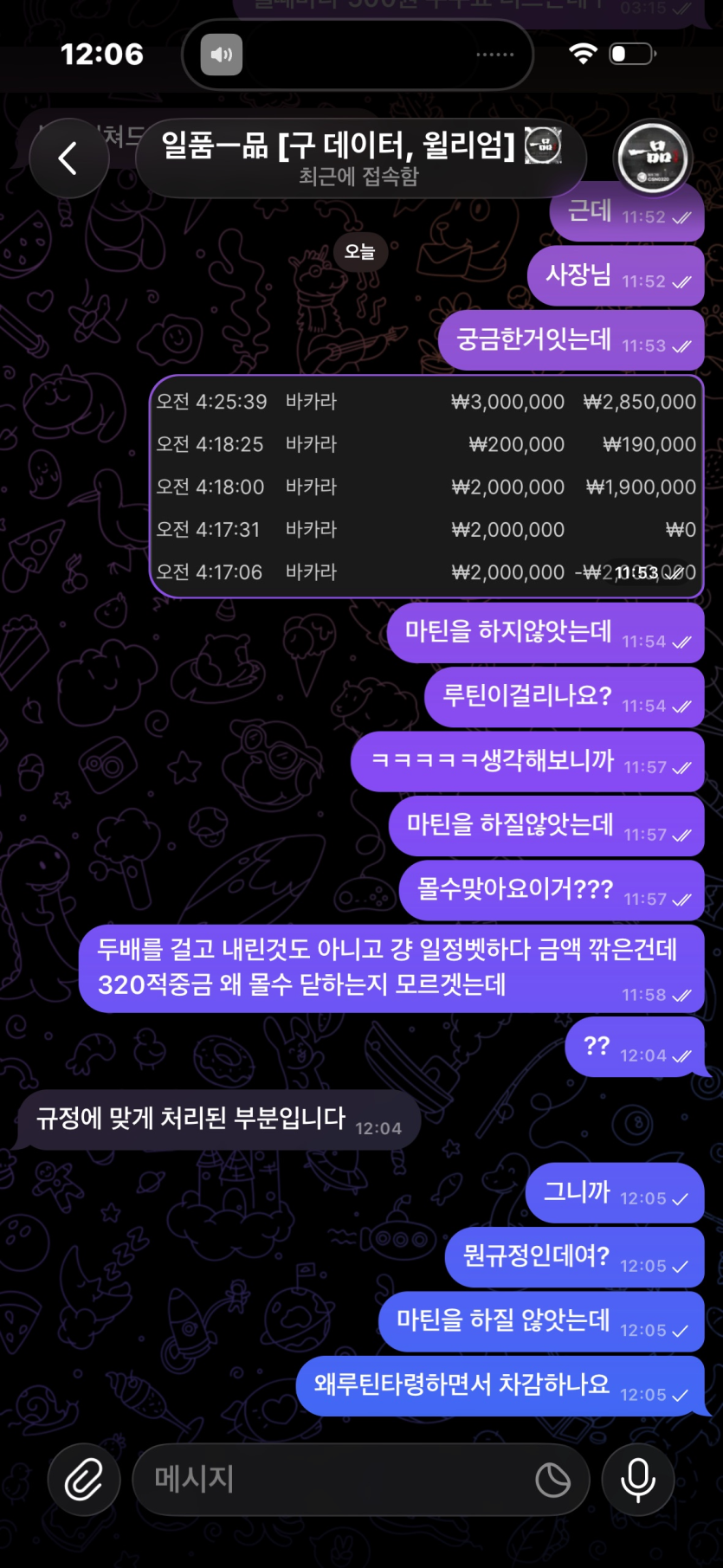The width and height of the screenshot is (723, 1568).
Task: Tap the microphone voice message button
Action: (x=638, y=1479)
